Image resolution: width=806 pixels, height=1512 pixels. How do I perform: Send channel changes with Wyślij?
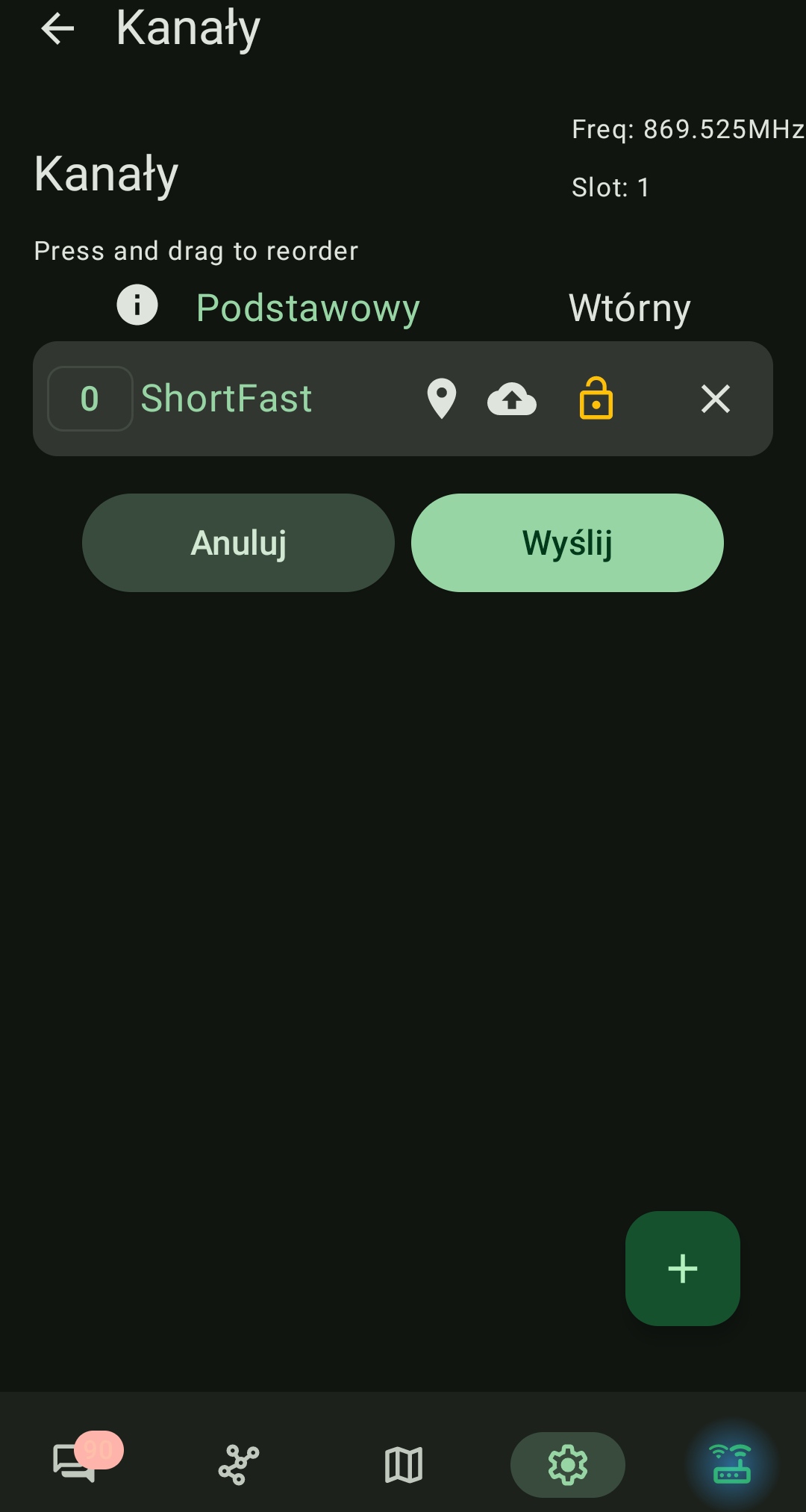(567, 543)
